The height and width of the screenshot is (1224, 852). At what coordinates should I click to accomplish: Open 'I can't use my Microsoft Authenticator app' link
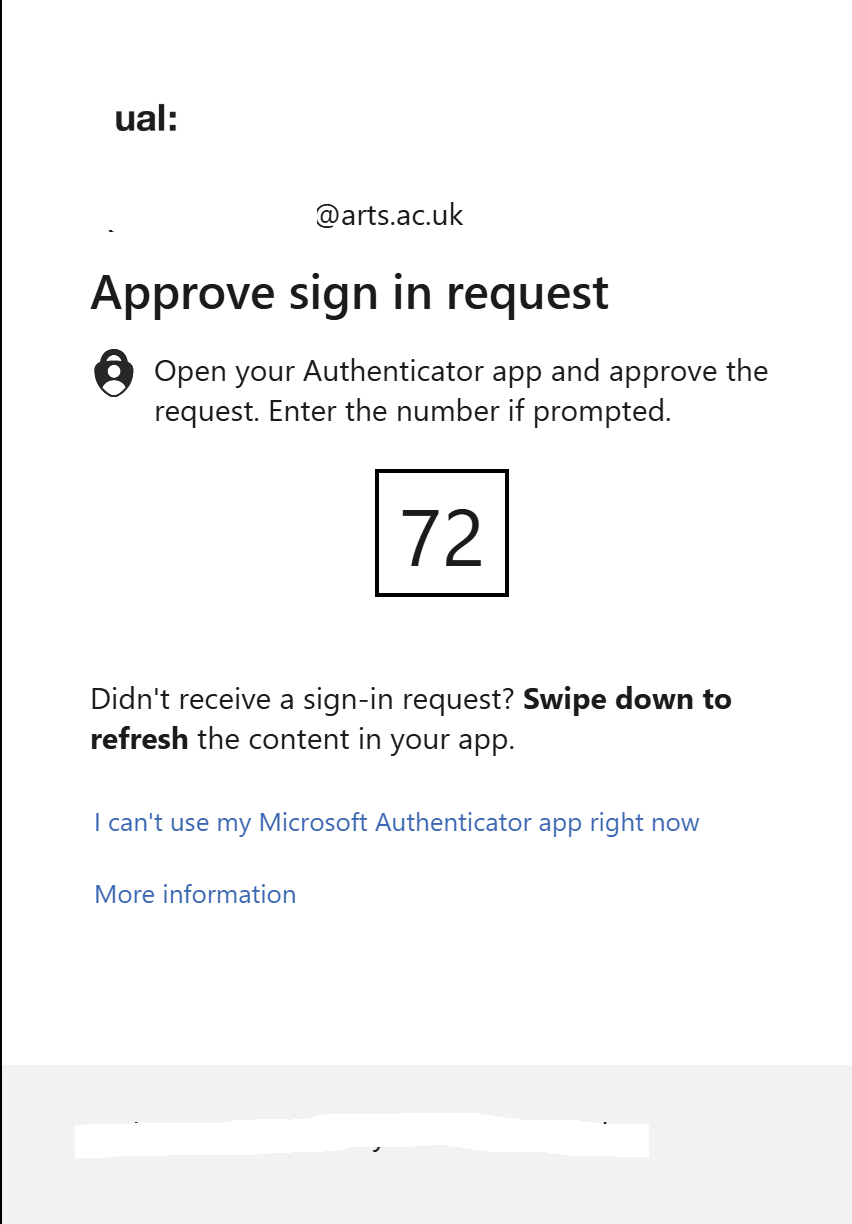pyautogui.click(x=396, y=823)
